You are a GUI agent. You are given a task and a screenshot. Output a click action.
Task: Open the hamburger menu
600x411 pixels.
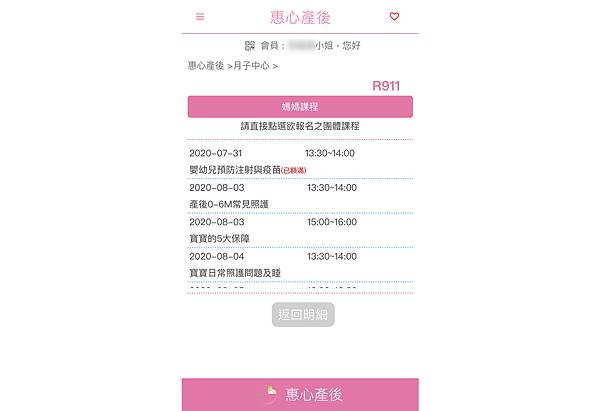[x=200, y=17]
